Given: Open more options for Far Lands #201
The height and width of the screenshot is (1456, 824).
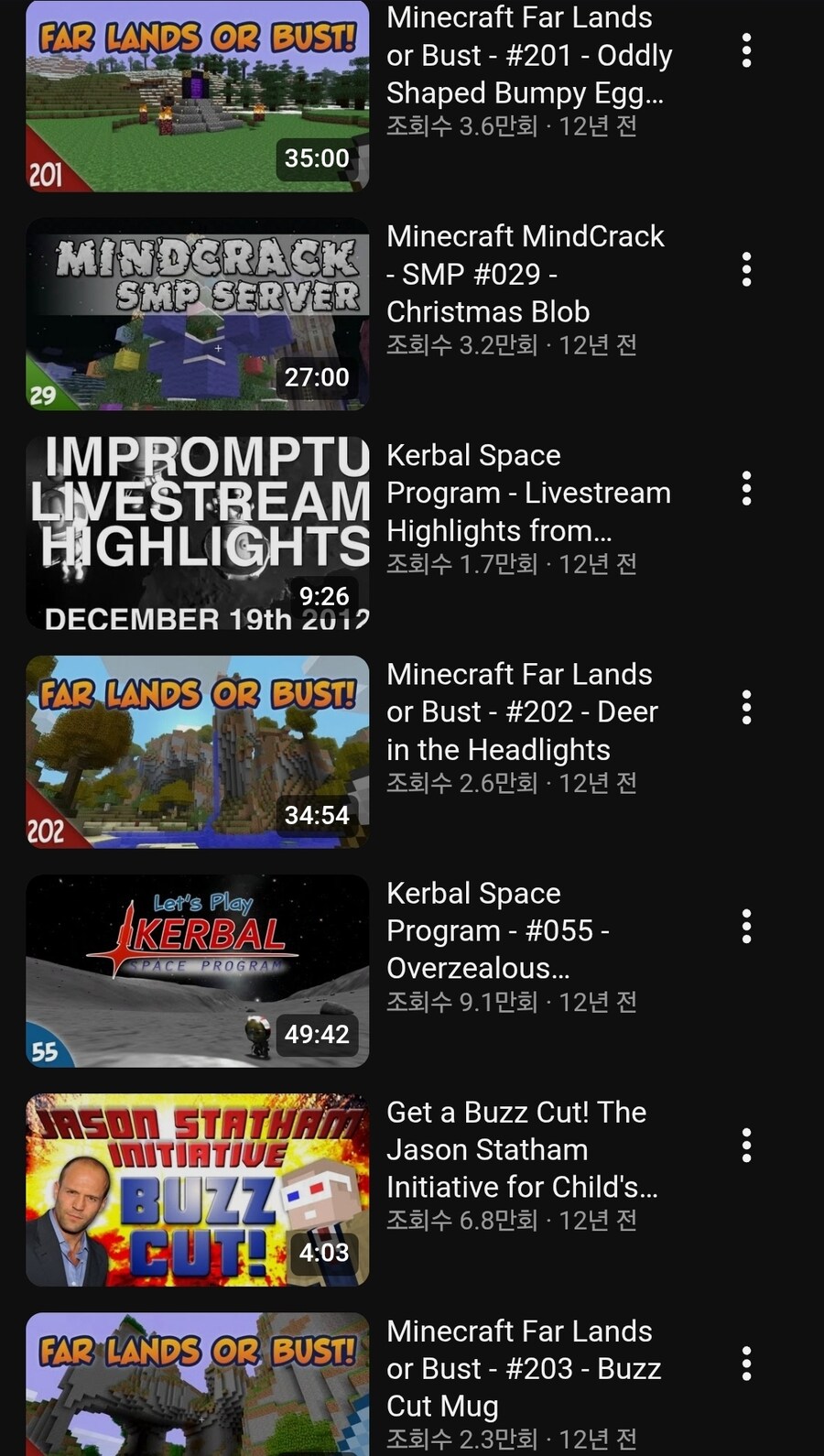Looking at the screenshot, I should 746,51.
